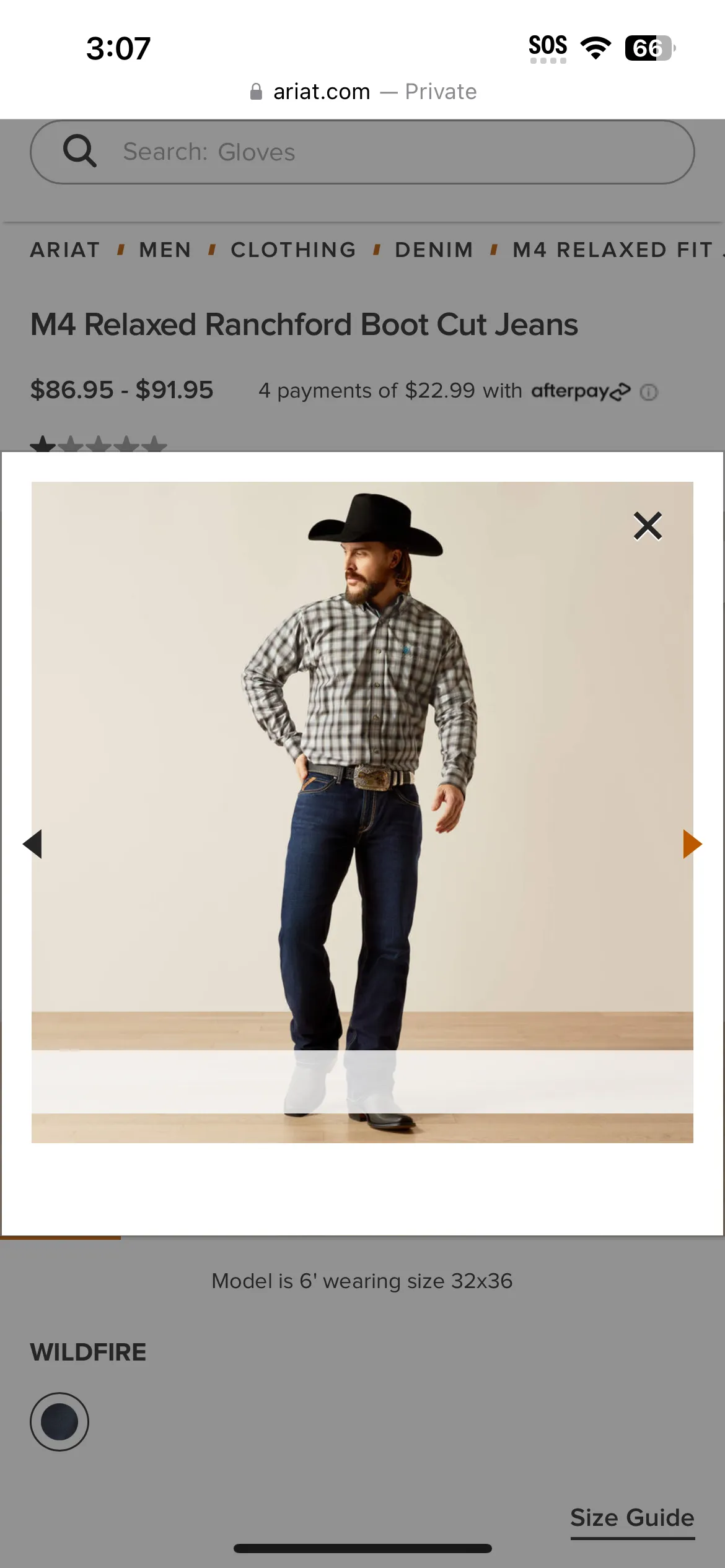725x1568 pixels.
Task: Go to the previous product photo
Action: point(32,844)
